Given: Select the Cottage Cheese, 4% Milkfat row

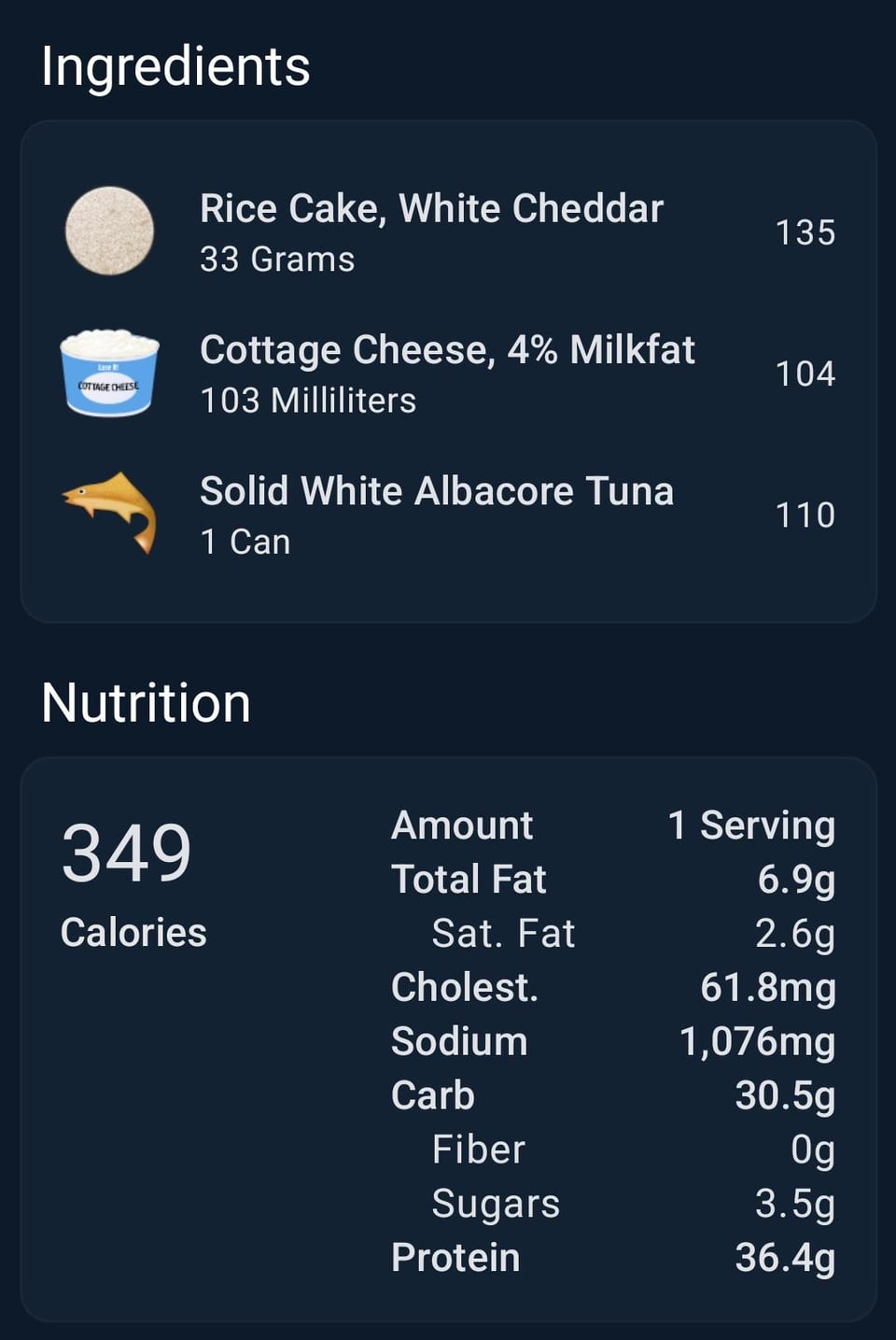Looking at the screenshot, I should (447, 374).
